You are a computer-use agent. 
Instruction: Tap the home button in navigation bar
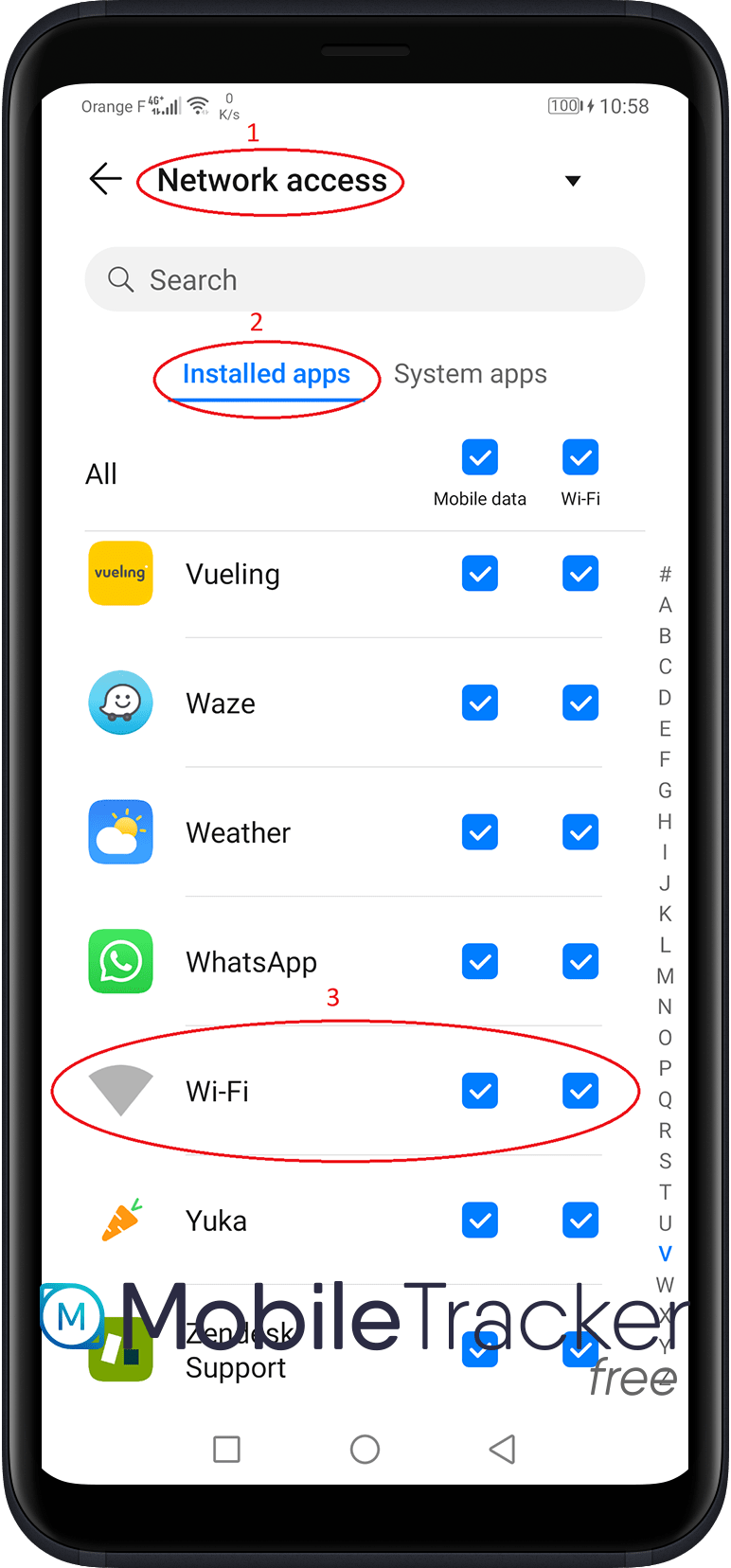pyautogui.click(x=365, y=1450)
